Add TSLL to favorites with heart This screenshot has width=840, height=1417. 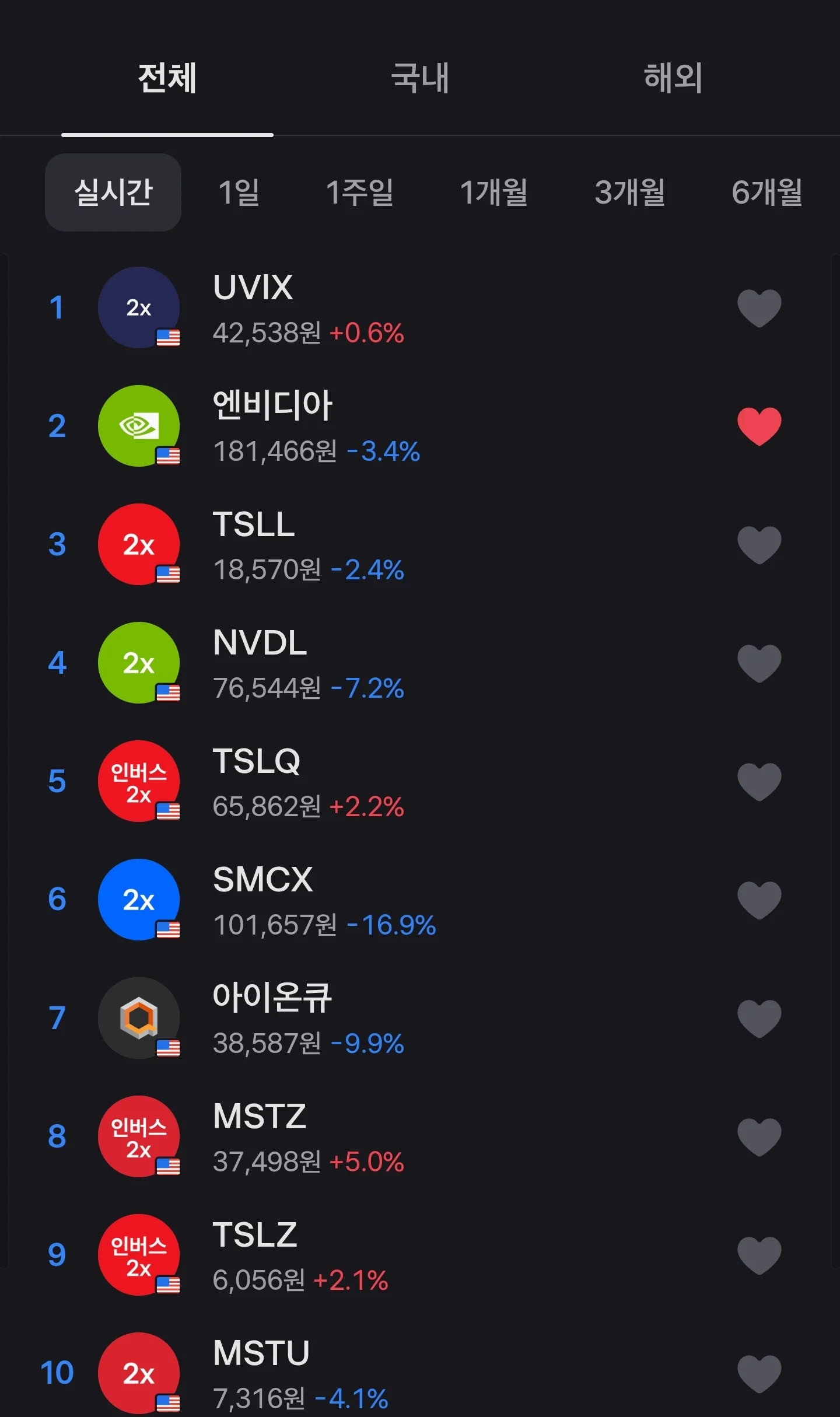[759, 545]
